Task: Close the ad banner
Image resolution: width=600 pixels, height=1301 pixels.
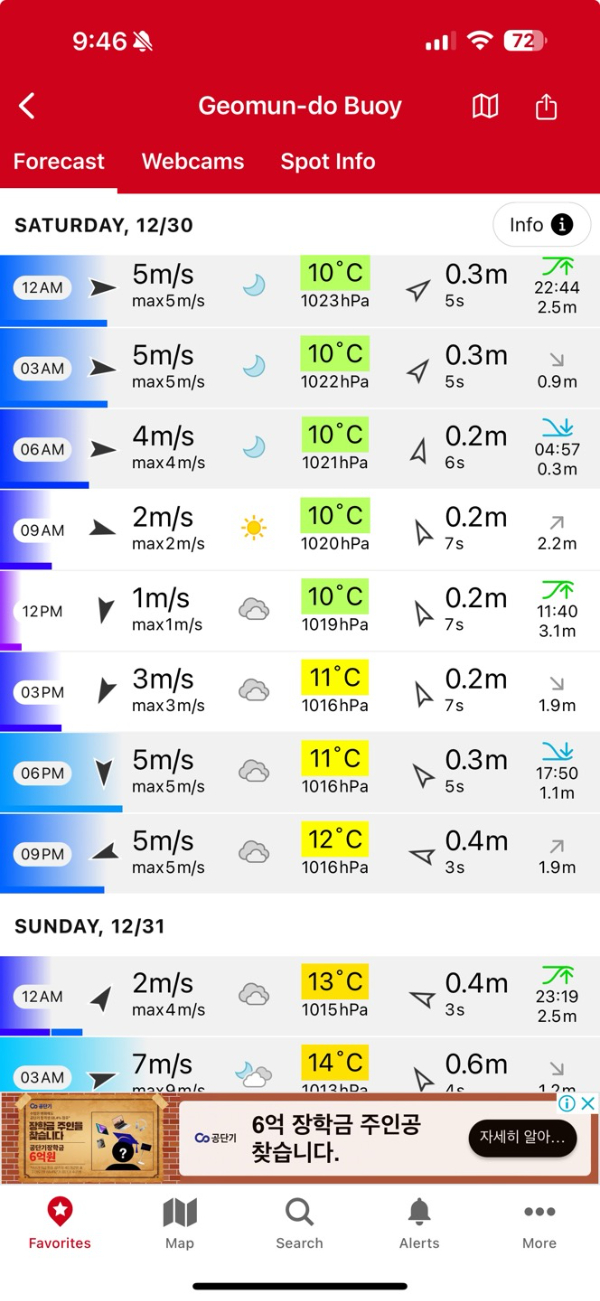Action: (588, 1103)
